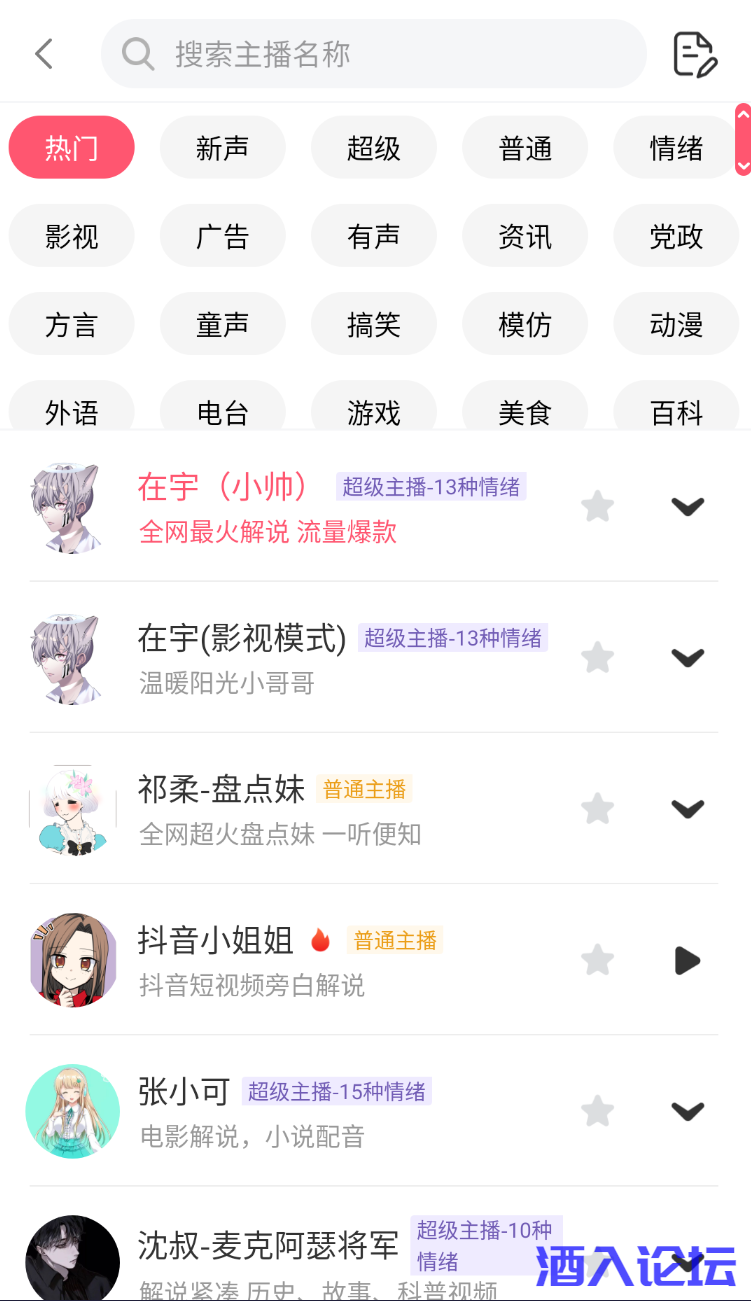Choose the 方言 filter
The height and width of the screenshot is (1301, 751).
coord(71,324)
